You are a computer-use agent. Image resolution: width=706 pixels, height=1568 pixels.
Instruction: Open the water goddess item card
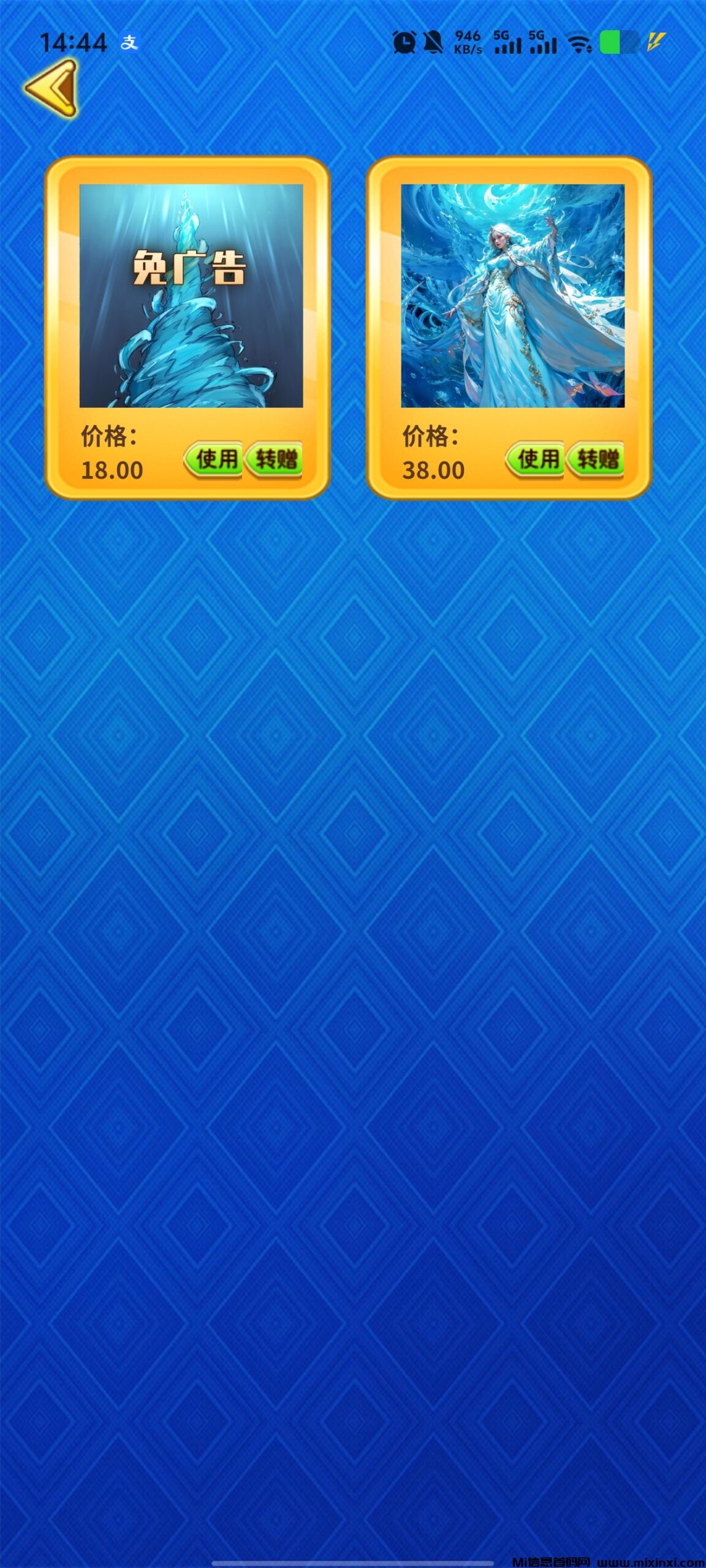tap(512, 296)
